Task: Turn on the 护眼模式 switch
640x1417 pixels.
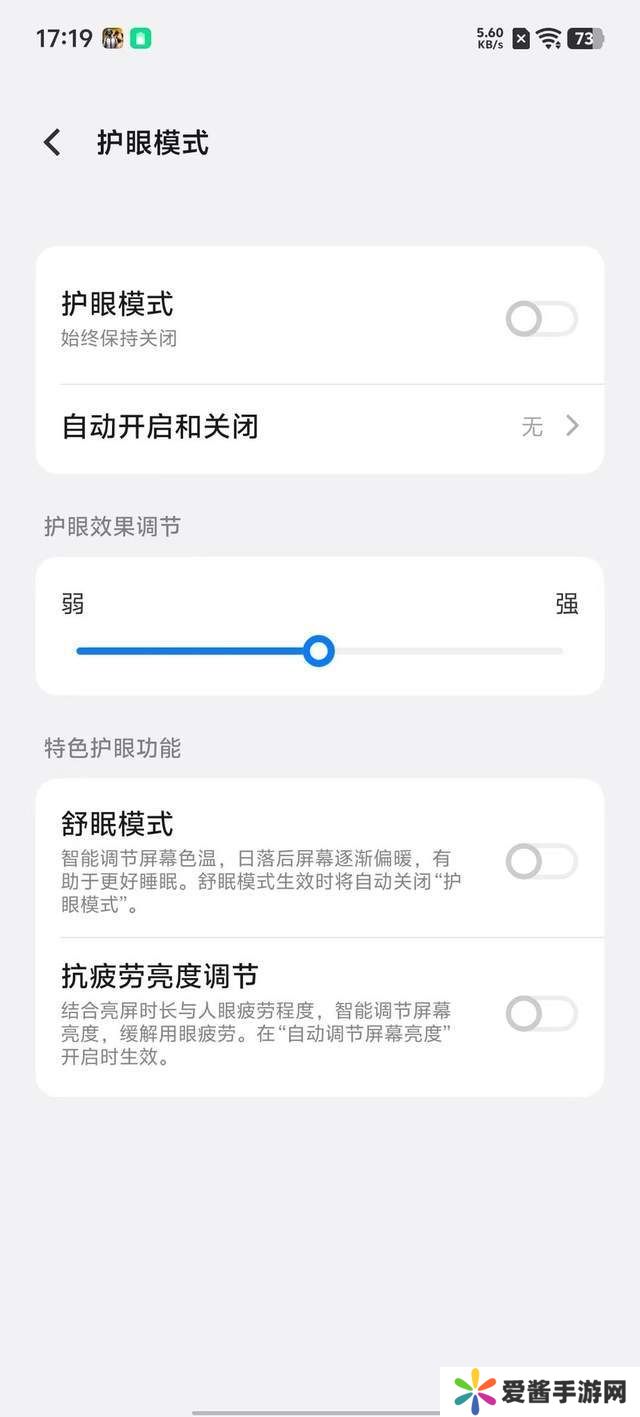Action: pos(541,320)
